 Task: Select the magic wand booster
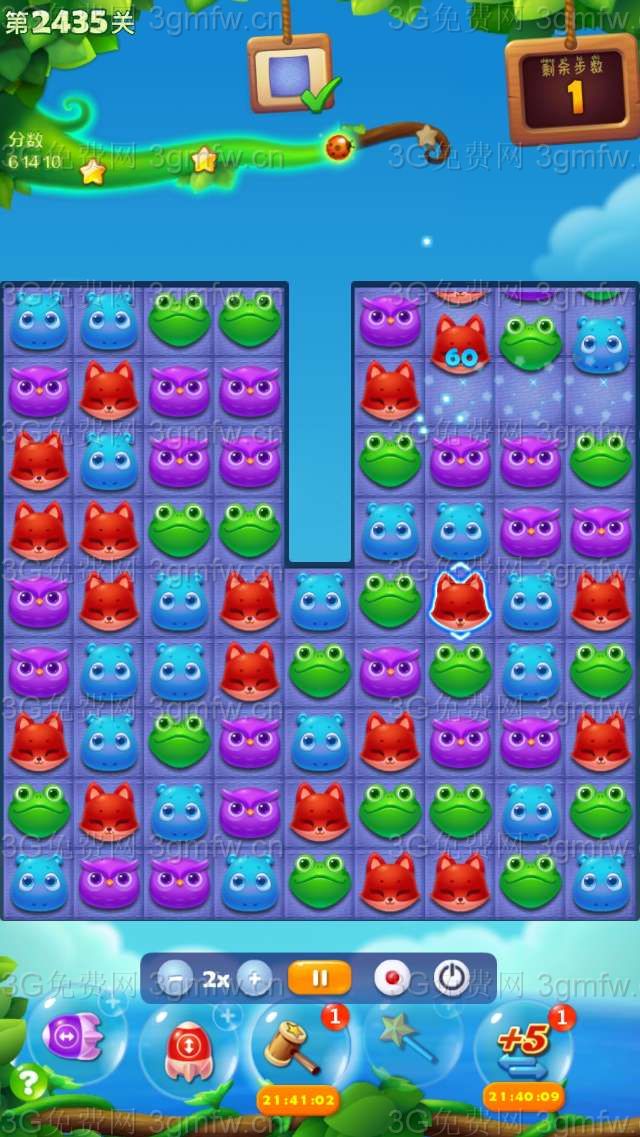pos(410,1040)
